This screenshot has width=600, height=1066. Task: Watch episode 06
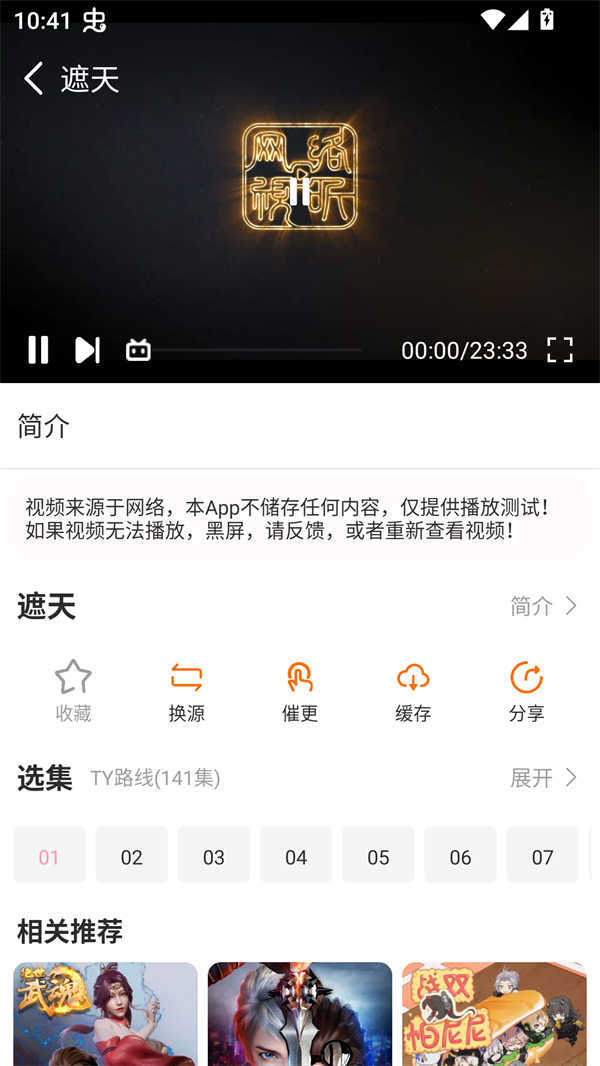pos(460,856)
